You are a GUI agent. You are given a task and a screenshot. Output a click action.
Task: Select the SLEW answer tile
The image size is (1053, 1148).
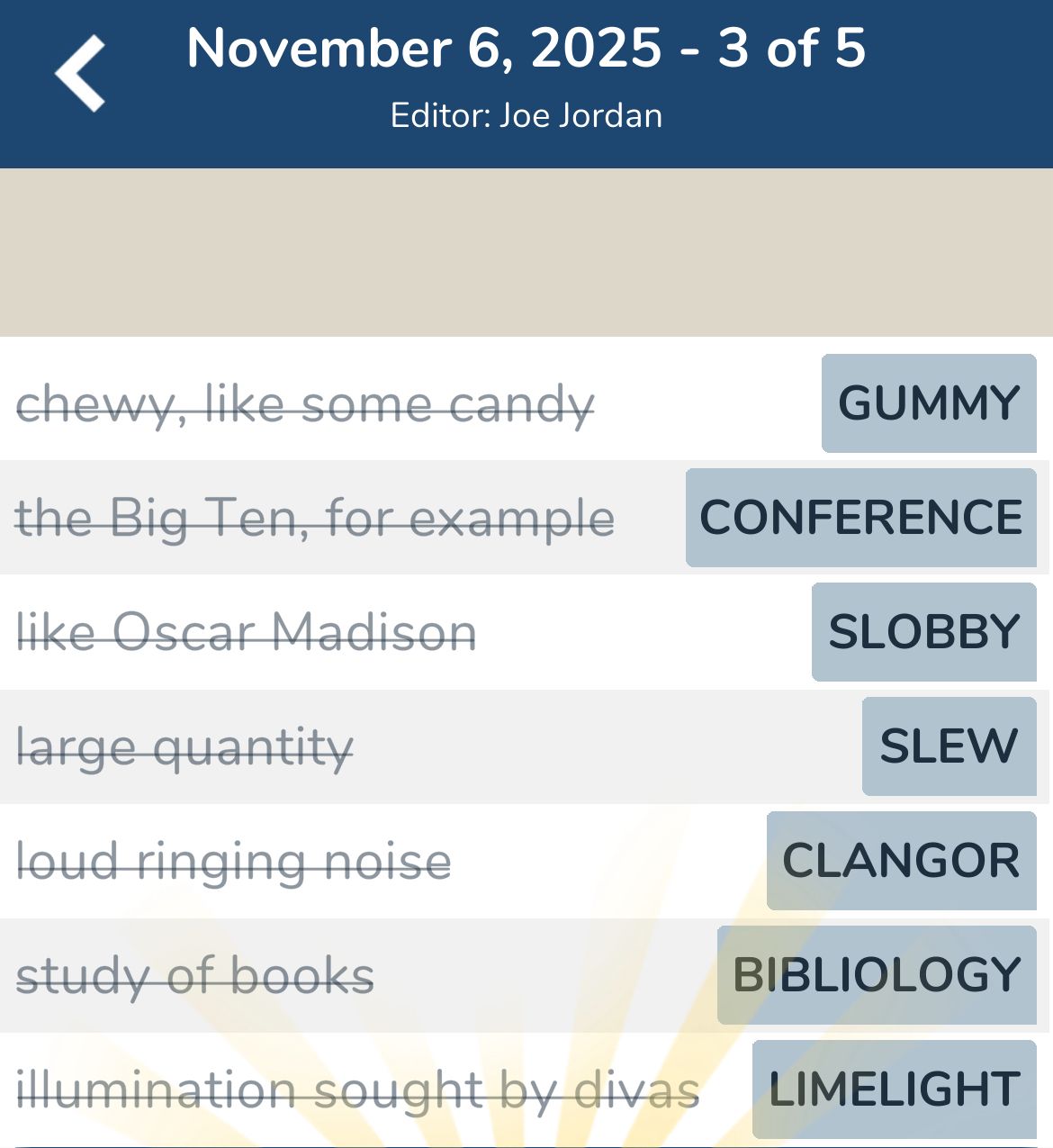coord(949,746)
